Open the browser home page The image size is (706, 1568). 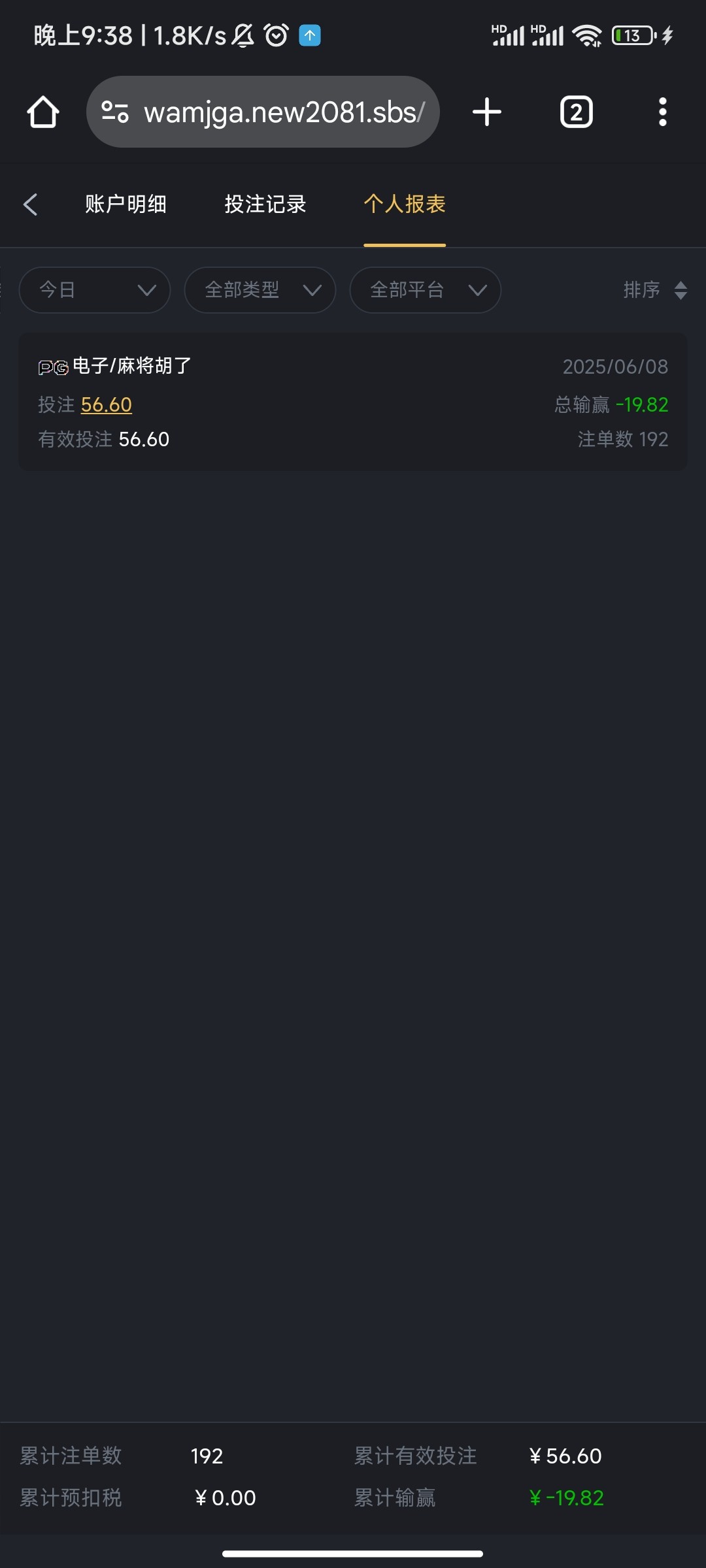[43, 112]
